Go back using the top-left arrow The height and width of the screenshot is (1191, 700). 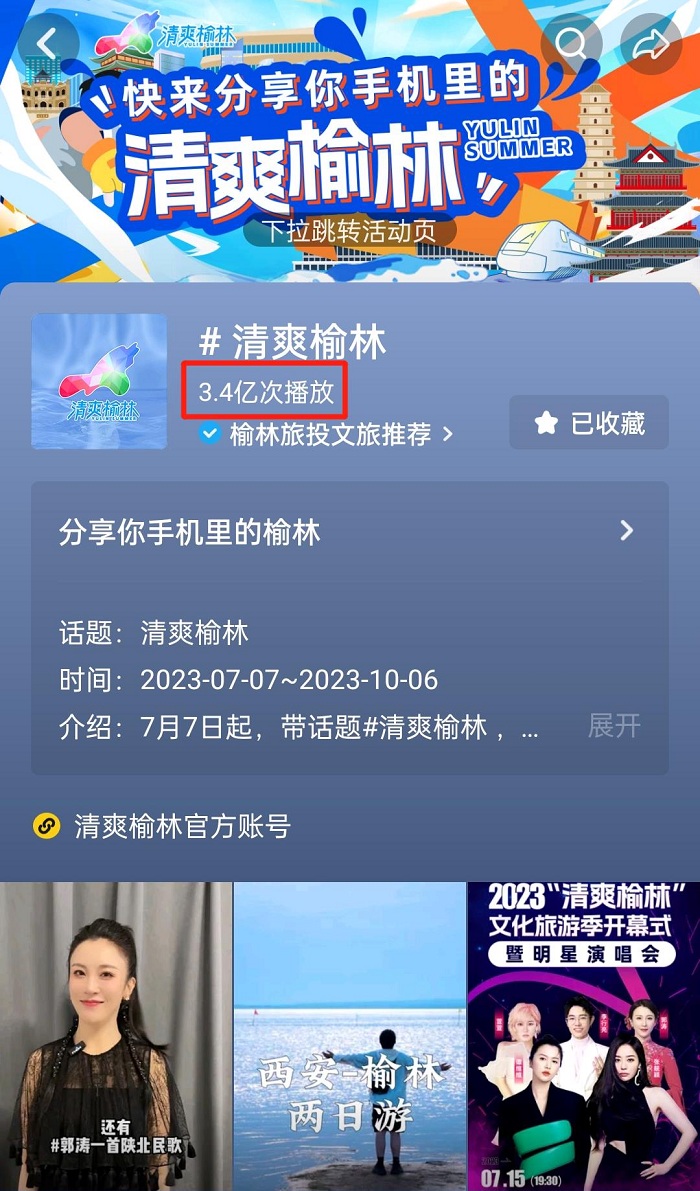[46, 44]
